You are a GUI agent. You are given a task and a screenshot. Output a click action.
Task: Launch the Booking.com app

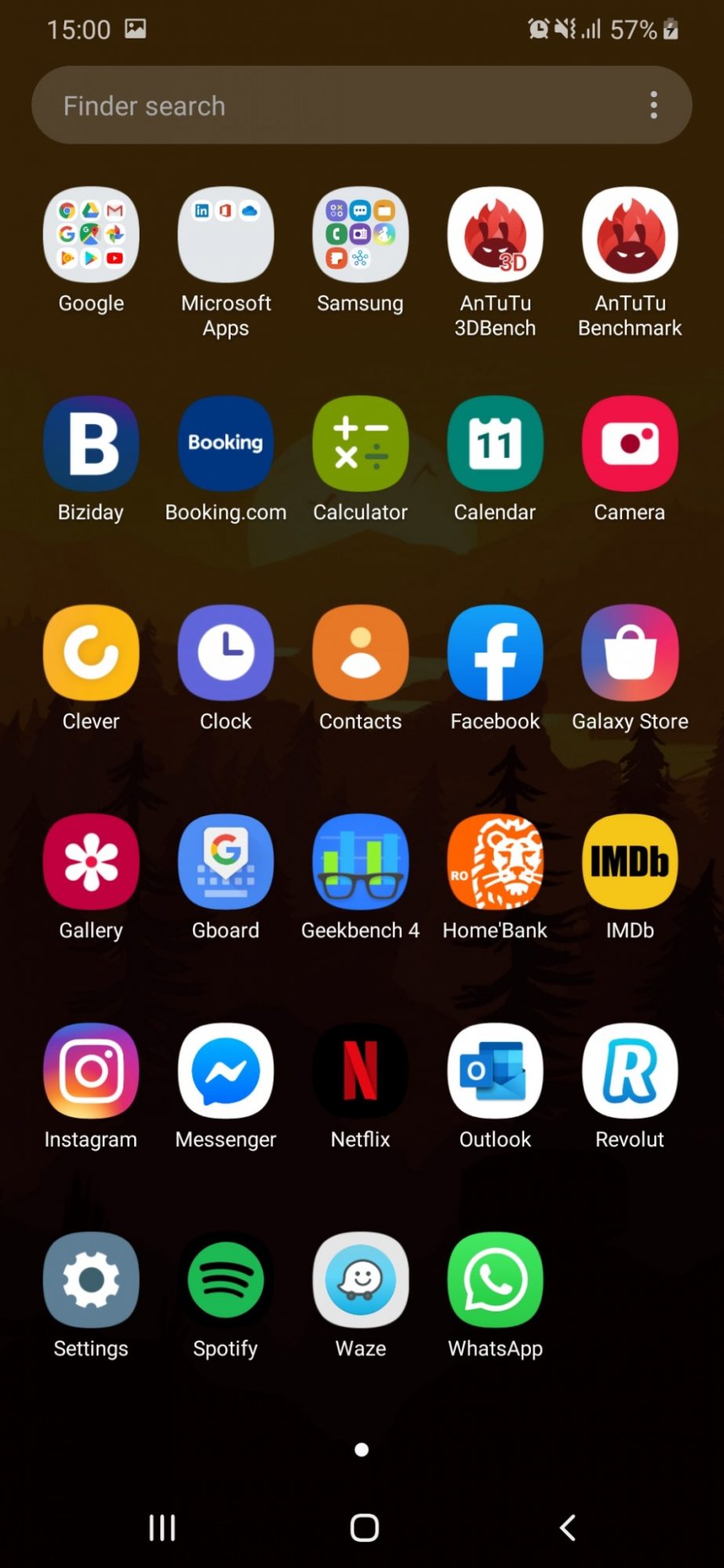tap(226, 444)
